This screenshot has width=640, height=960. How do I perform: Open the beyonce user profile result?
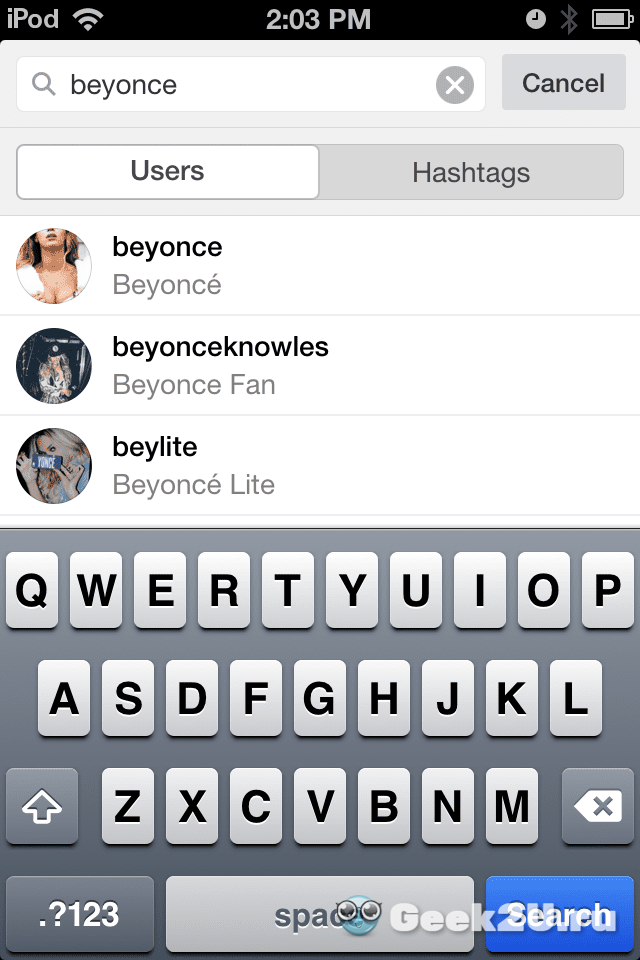[x=320, y=265]
